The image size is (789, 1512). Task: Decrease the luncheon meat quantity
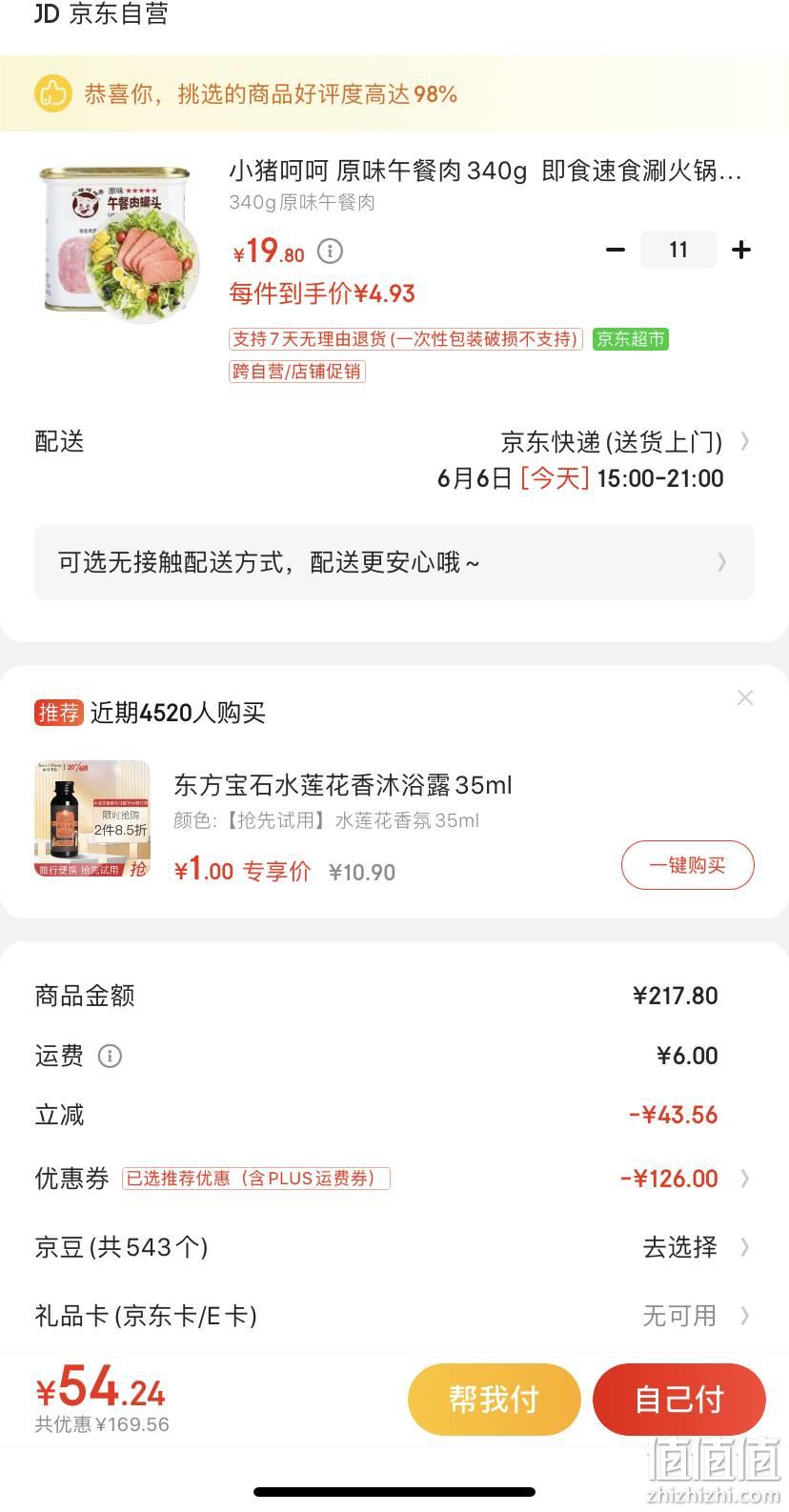pos(616,250)
